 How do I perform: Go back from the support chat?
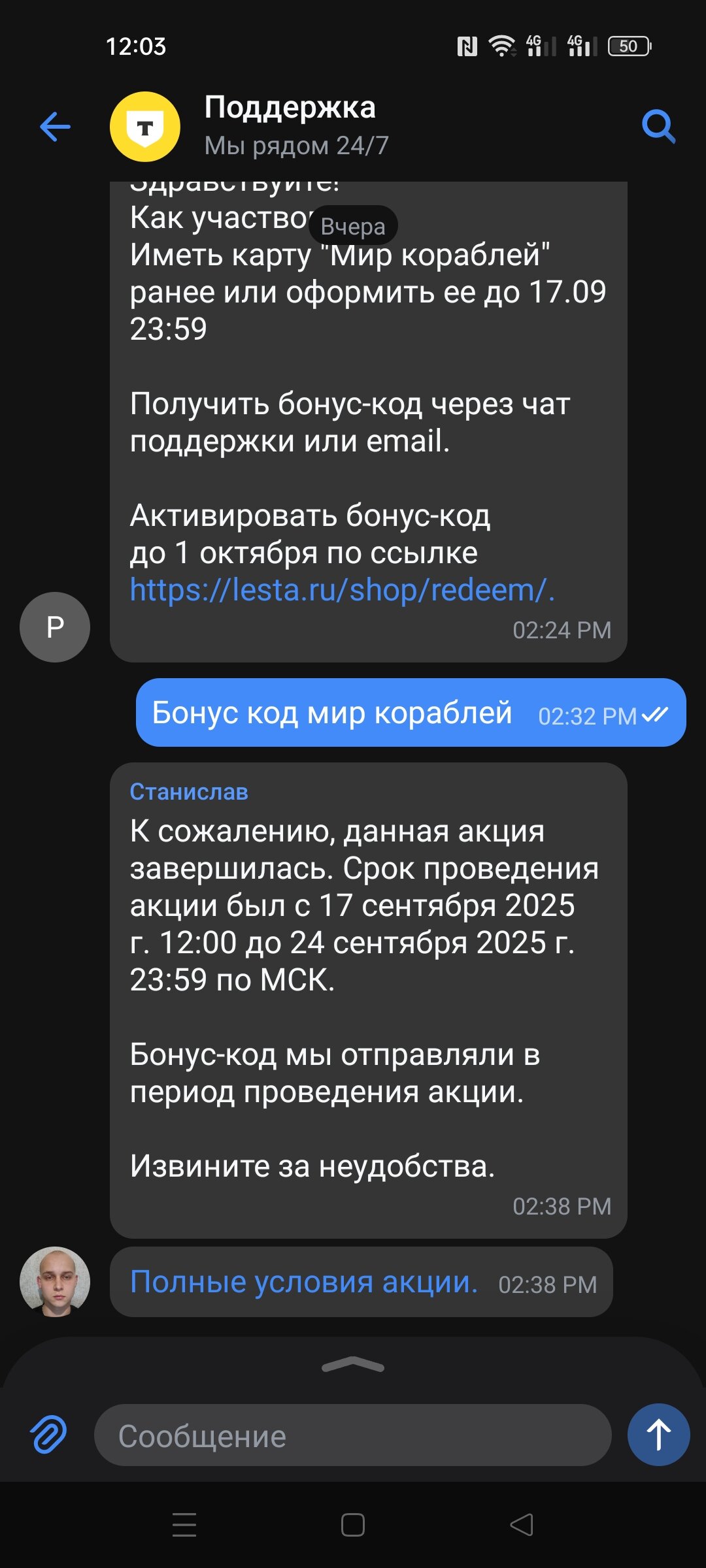pos(55,126)
